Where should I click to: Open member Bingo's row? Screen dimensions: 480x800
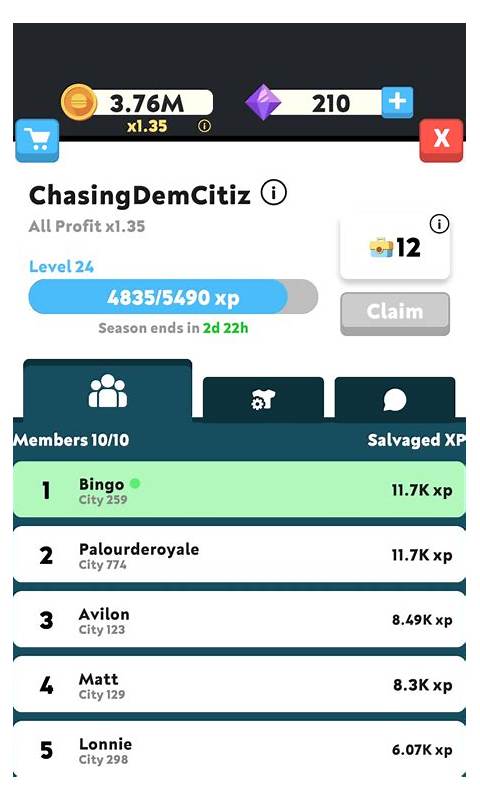coord(239,490)
